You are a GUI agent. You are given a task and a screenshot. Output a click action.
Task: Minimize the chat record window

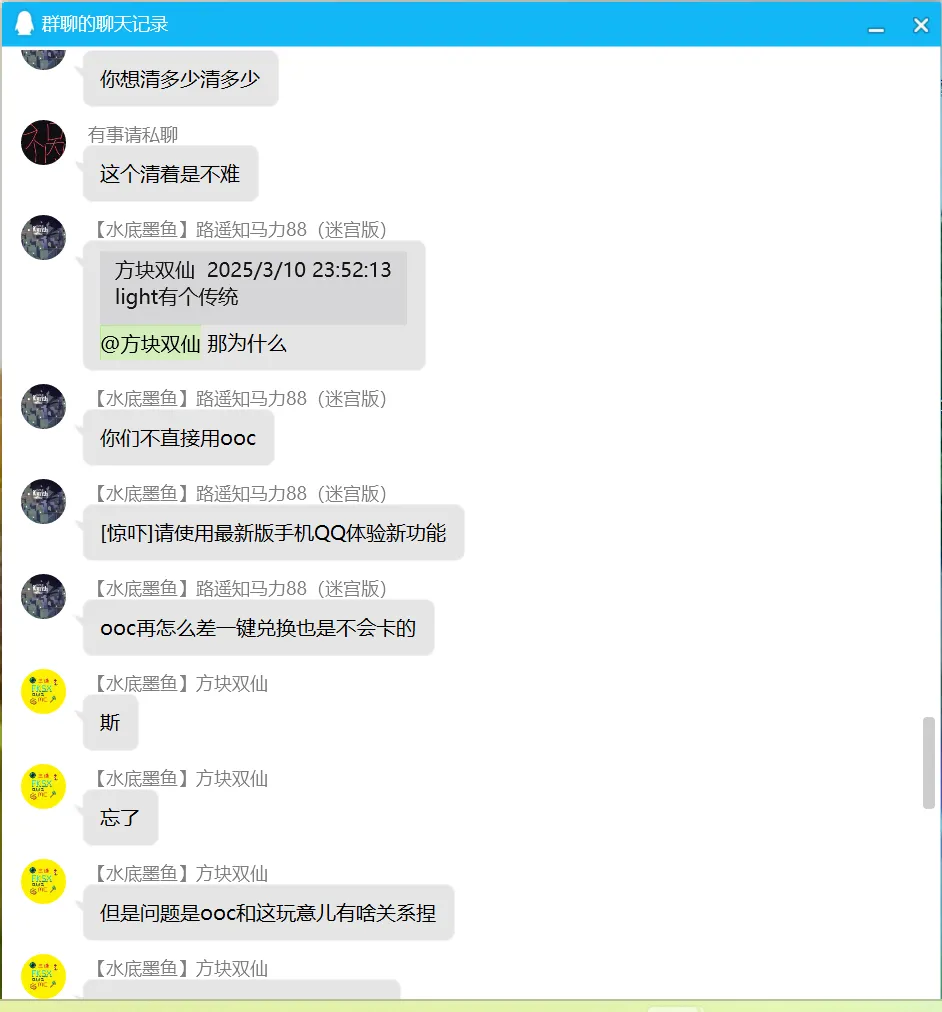pyautogui.click(x=876, y=27)
